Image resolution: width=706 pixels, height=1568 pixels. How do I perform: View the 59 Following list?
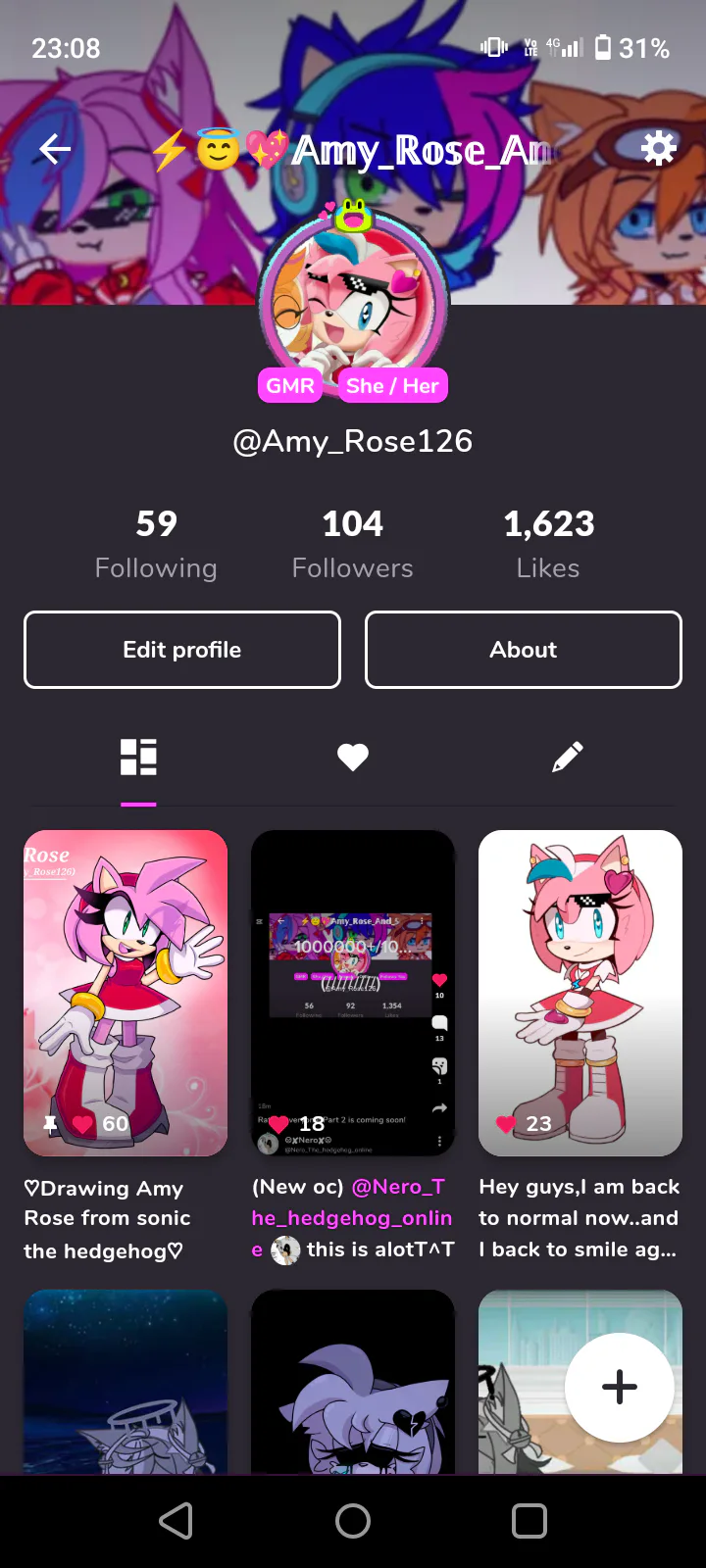(156, 545)
